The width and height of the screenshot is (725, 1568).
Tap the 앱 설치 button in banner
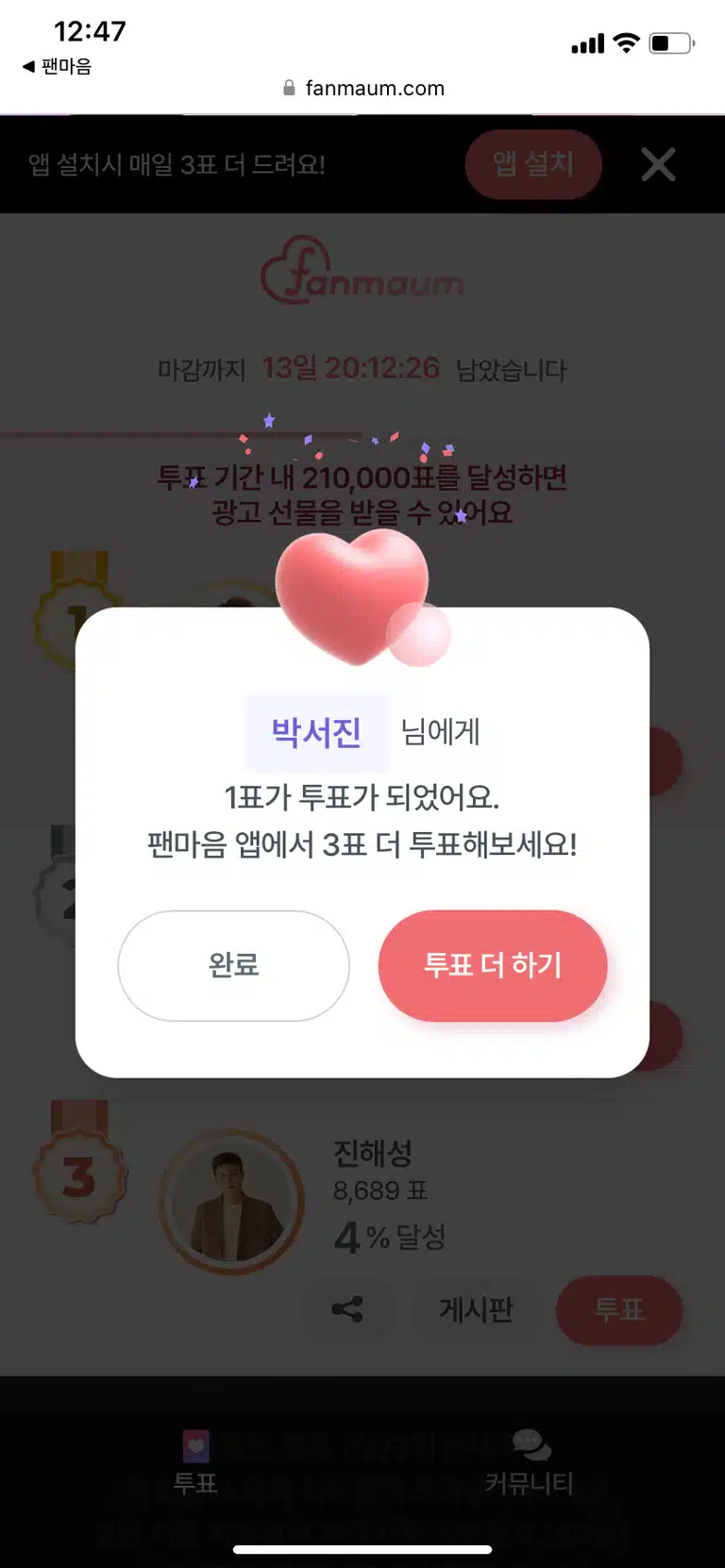click(x=533, y=164)
